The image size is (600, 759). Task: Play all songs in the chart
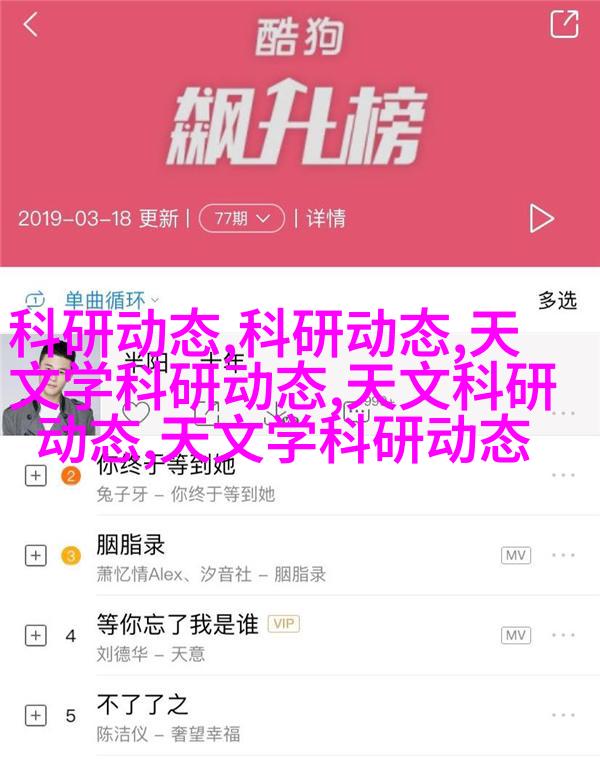coord(541,218)
